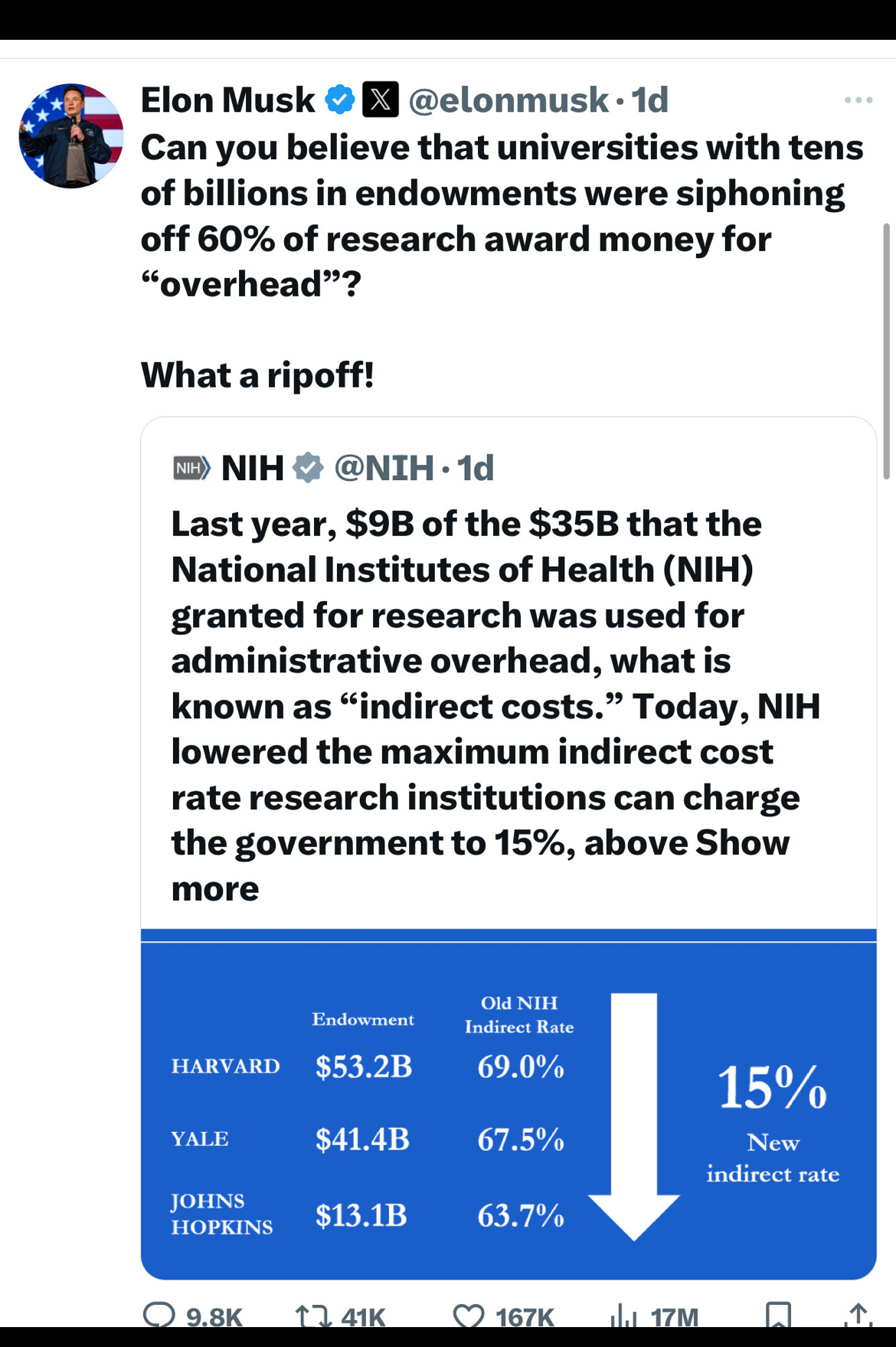This screenshot has height=1347, width=896.
Task: Like the post with 167K likes
Action: coord(469,1315)
